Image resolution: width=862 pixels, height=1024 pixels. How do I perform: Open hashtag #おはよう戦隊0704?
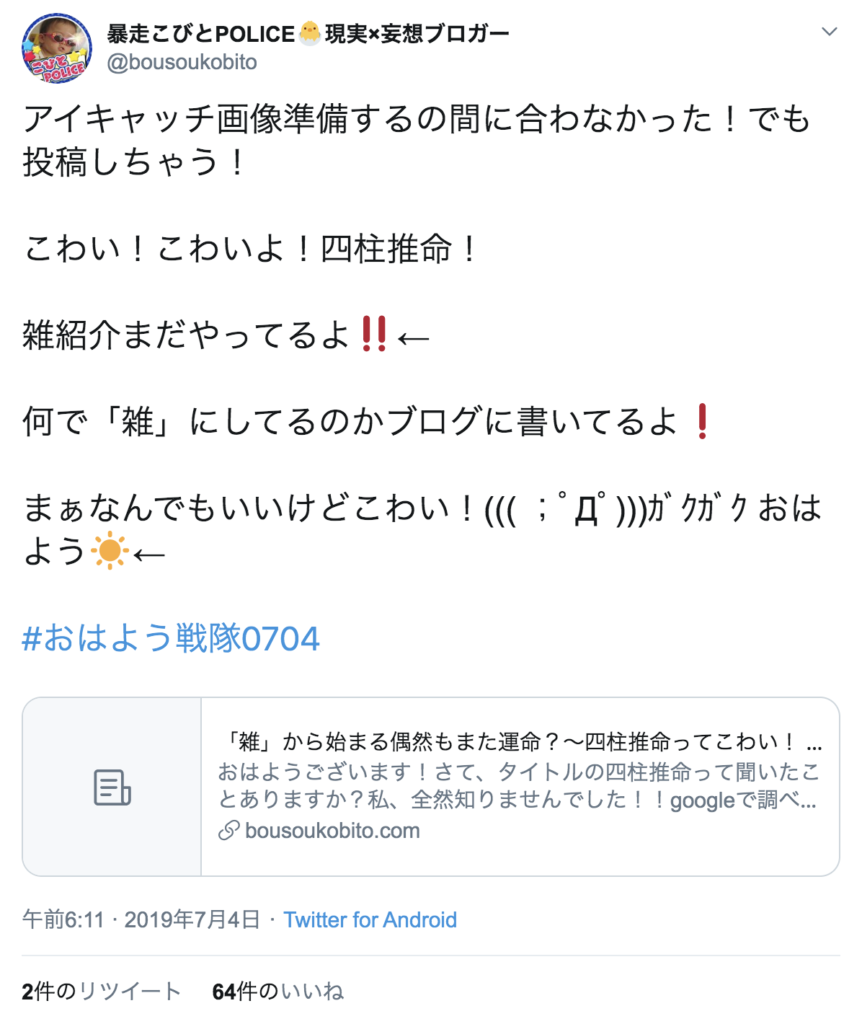tap(171, 637)
